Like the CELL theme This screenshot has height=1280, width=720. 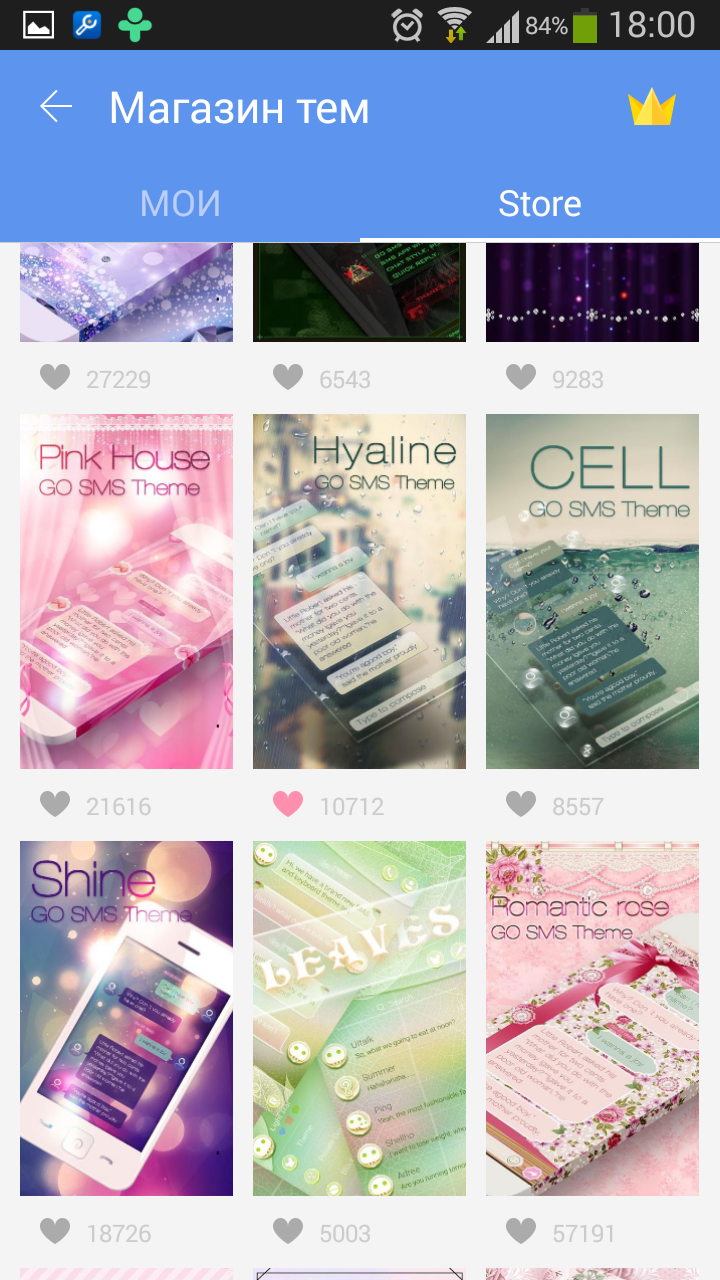point(521,804)
